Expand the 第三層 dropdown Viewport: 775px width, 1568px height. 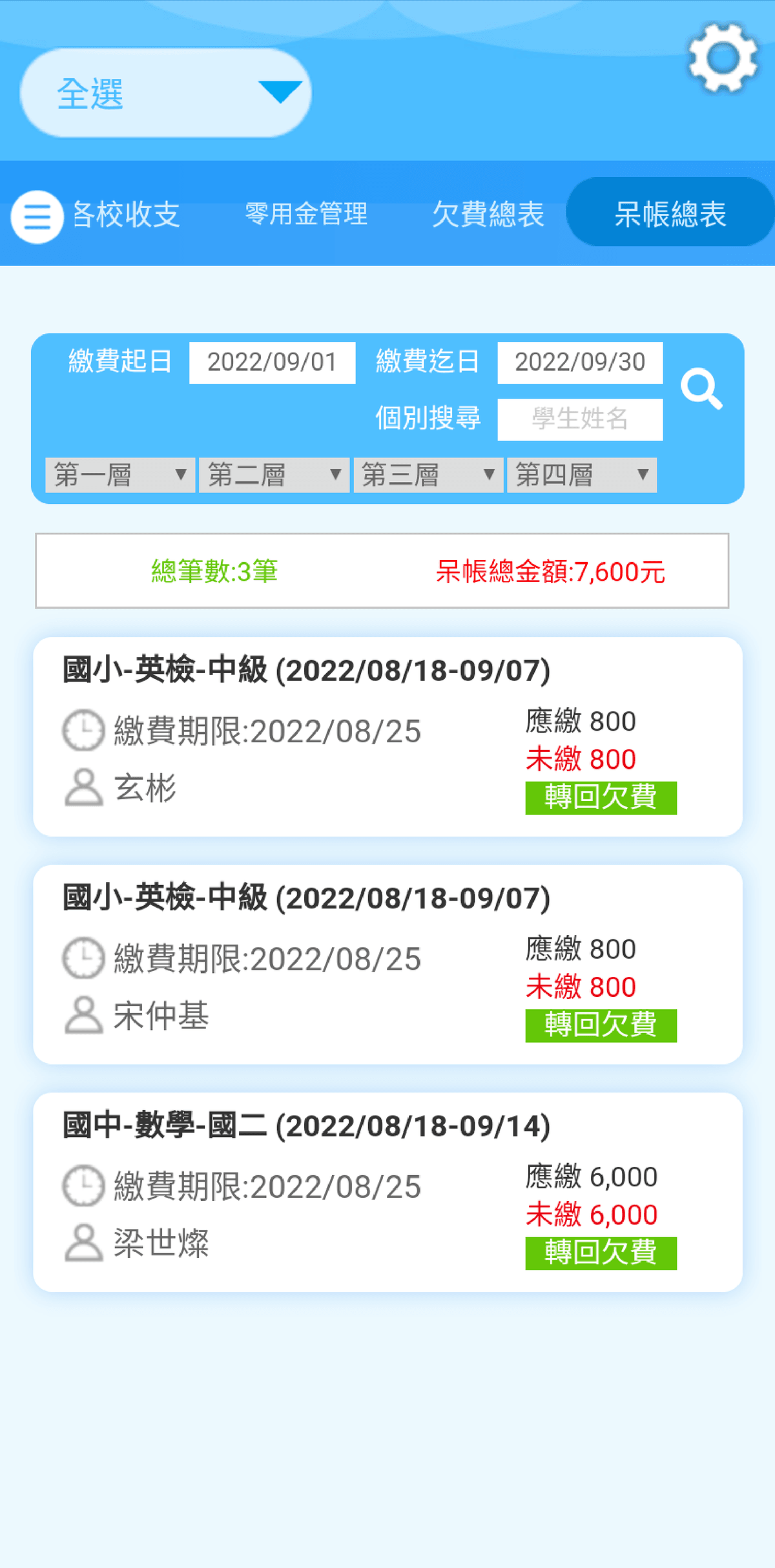(x=428, y=476)
